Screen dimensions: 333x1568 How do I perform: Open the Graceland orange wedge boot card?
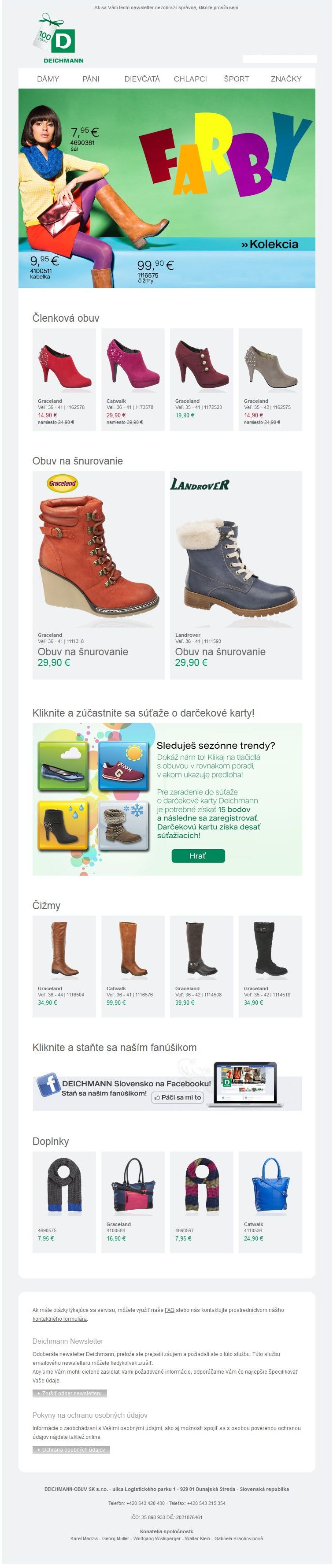98,575
